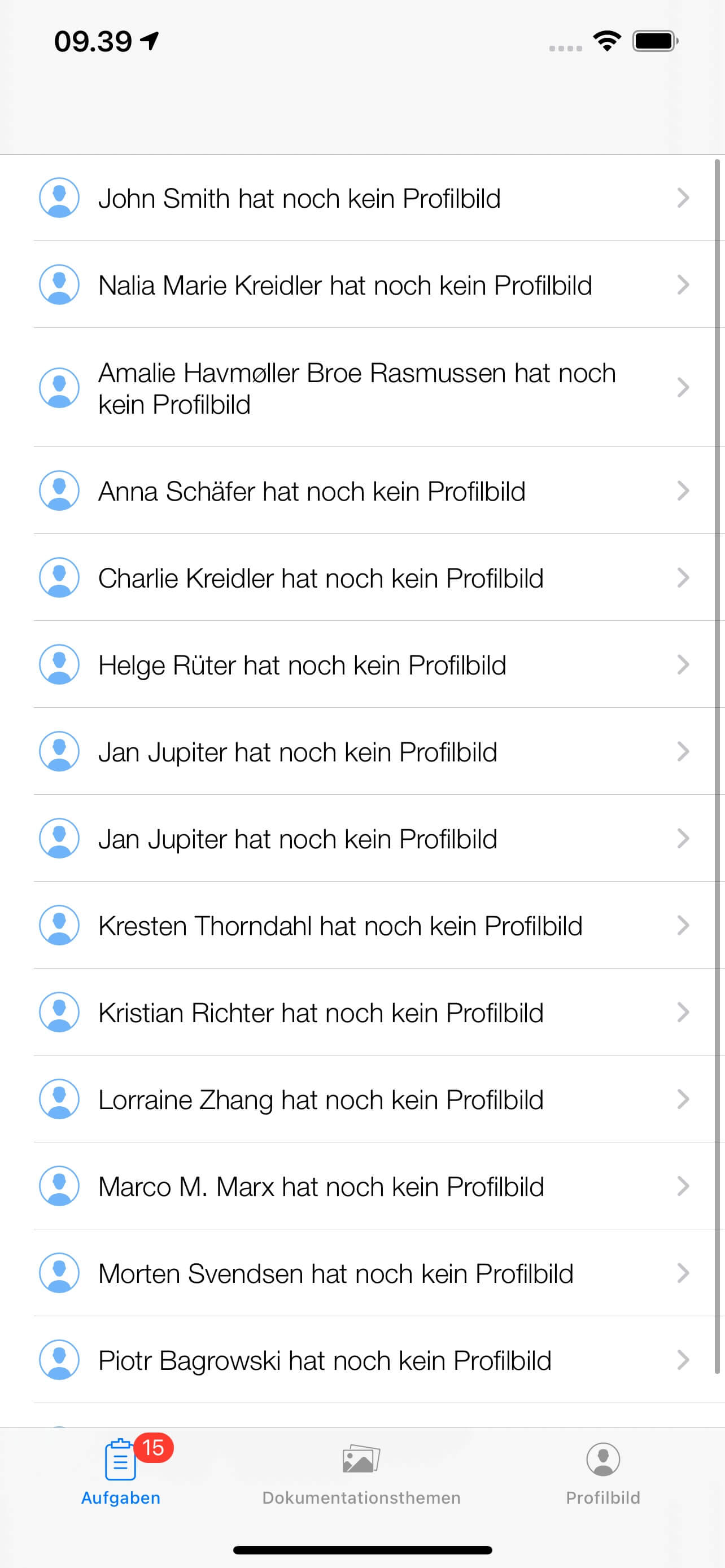Open Morten Svendsen's profile picture task
The width and height of the screenshot is (725, 1568).
click(x=362, y=1273)
